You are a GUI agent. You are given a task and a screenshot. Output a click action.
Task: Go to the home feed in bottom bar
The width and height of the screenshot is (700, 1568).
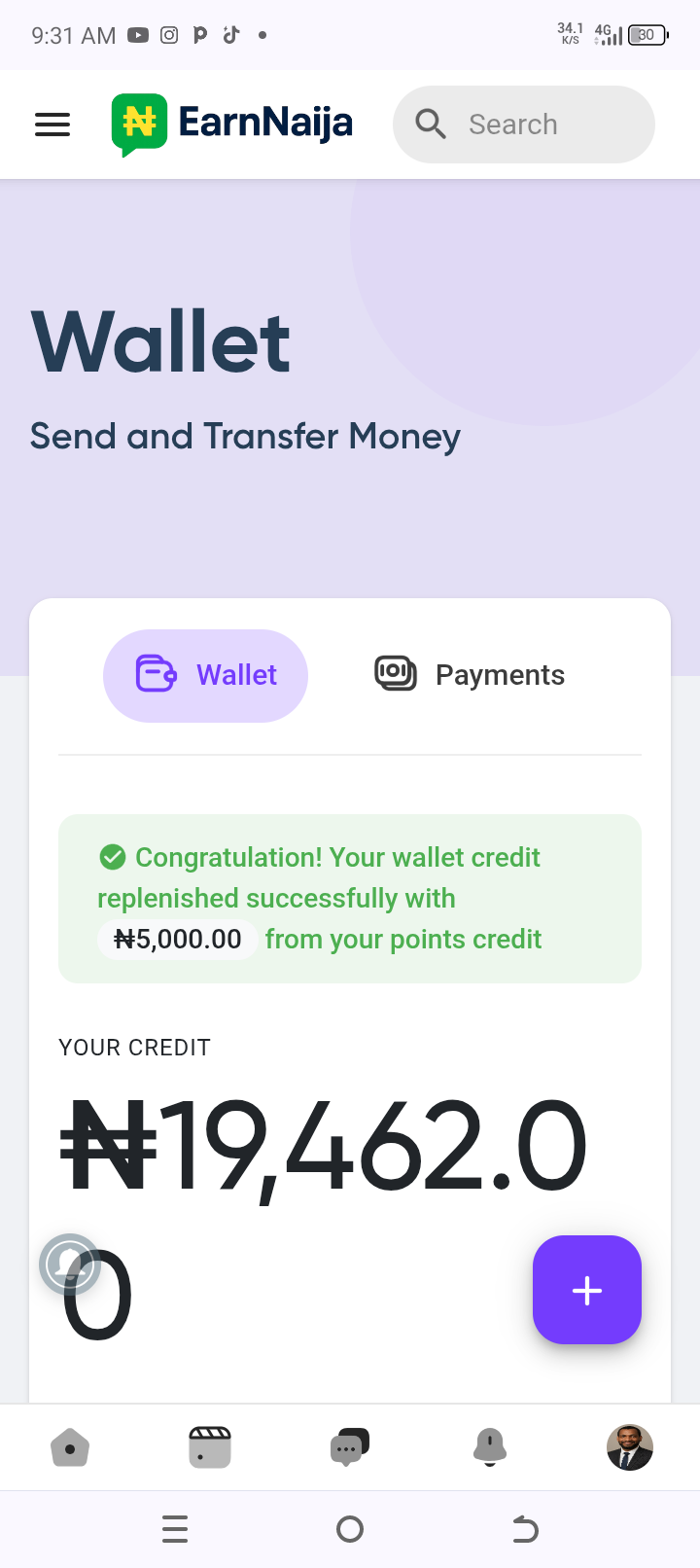[x=70, y=1447]
